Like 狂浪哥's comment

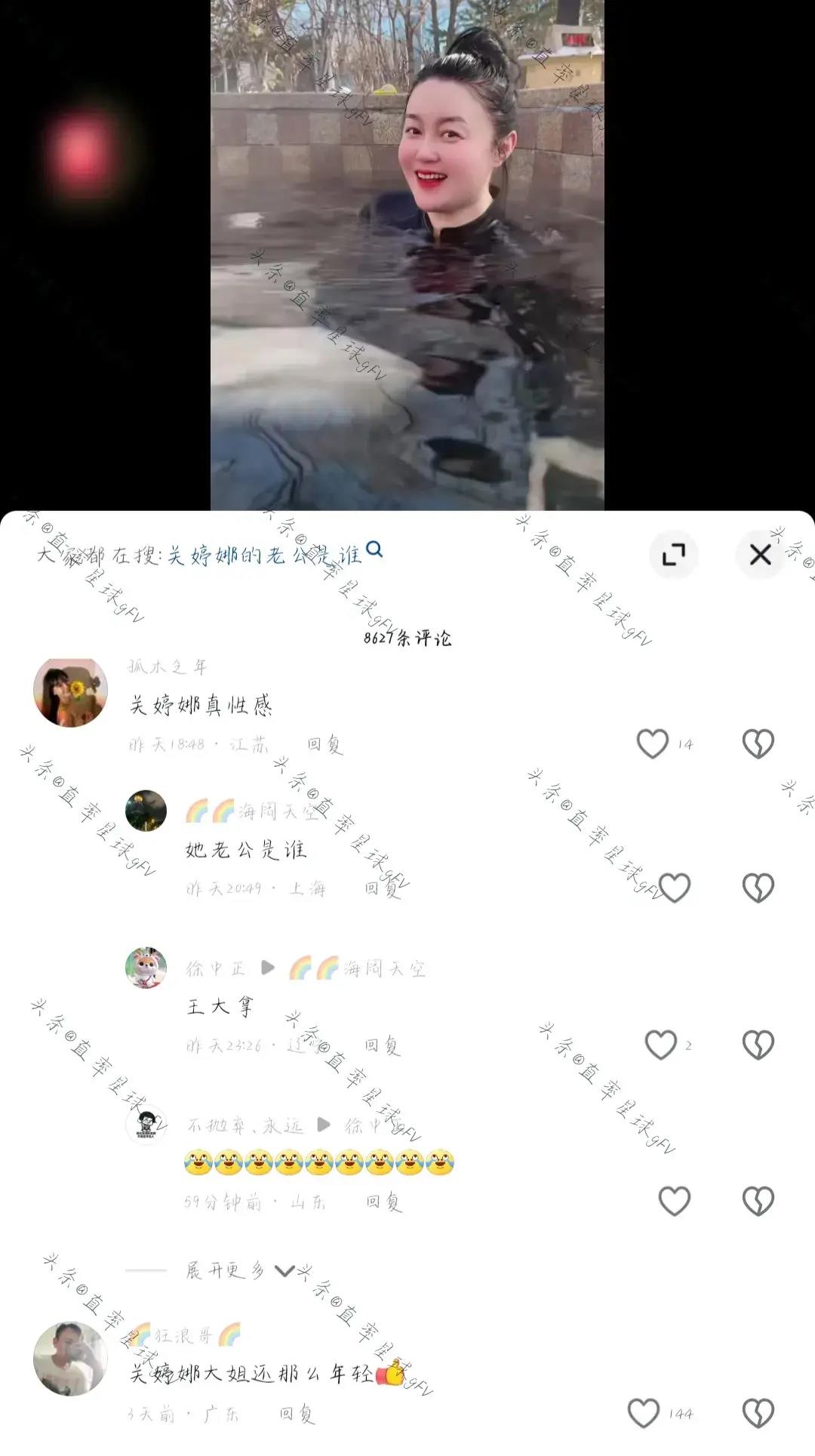point(644,1413)
